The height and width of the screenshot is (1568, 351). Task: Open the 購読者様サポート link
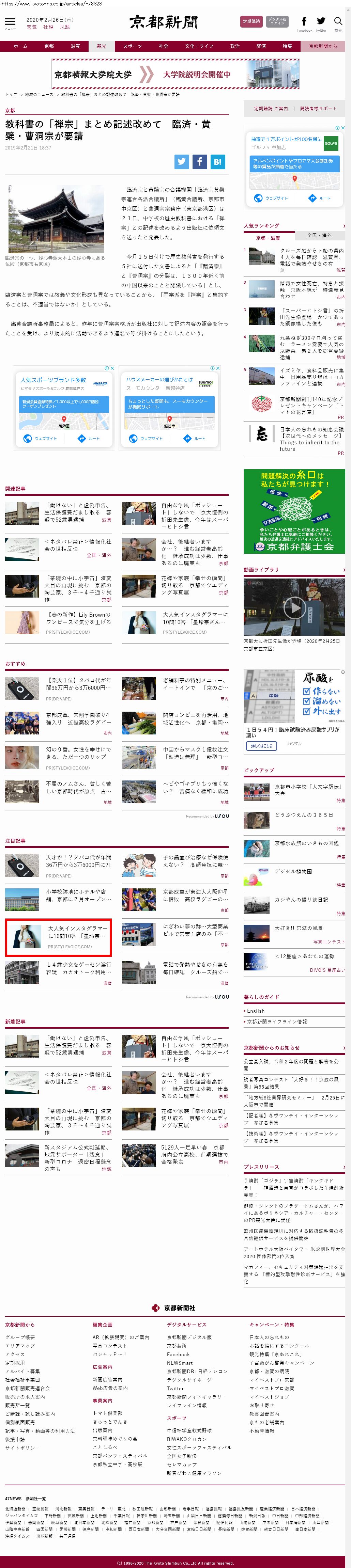pos(318,108)
